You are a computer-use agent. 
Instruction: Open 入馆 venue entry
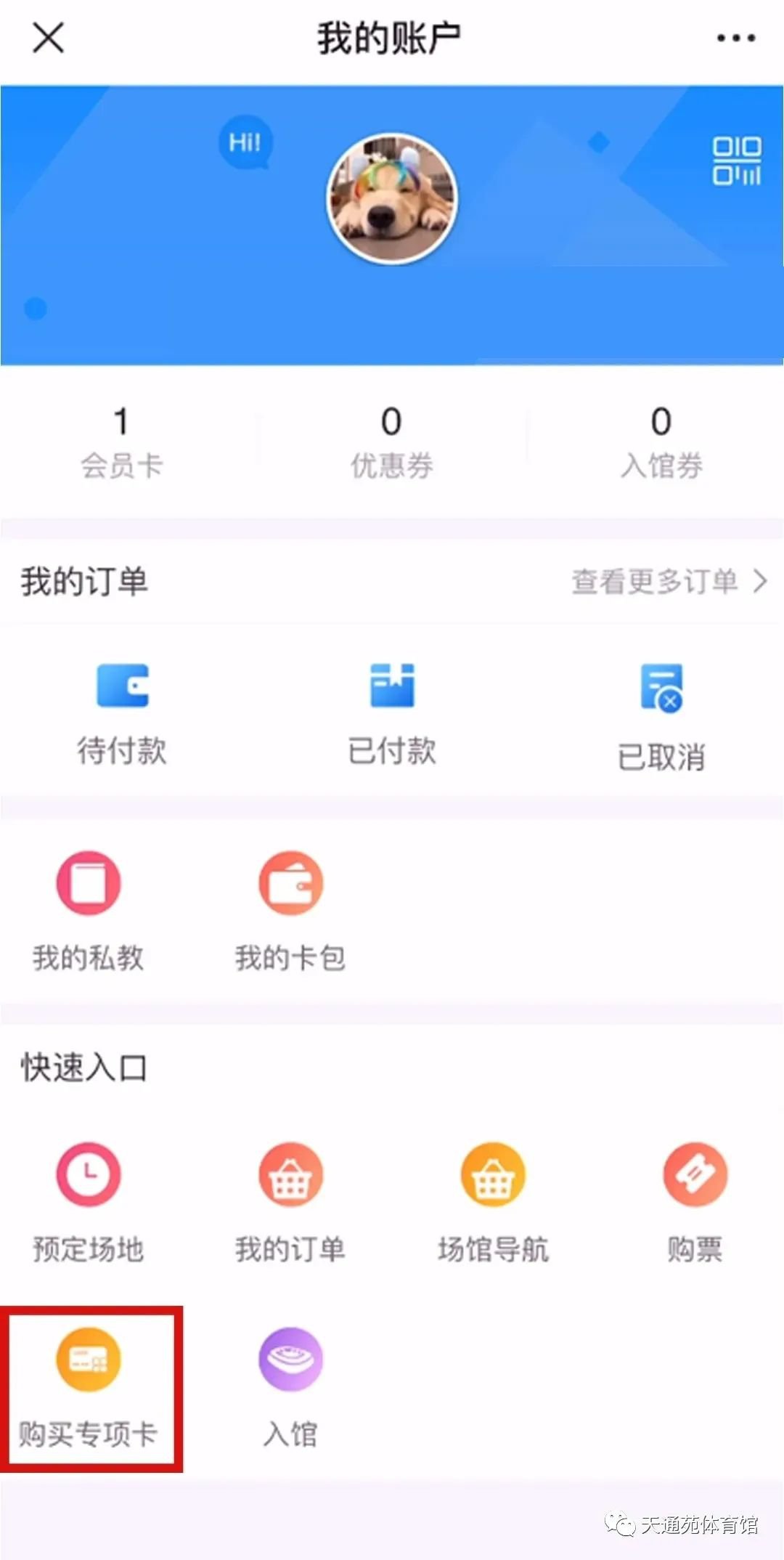tap(290, 1387)
